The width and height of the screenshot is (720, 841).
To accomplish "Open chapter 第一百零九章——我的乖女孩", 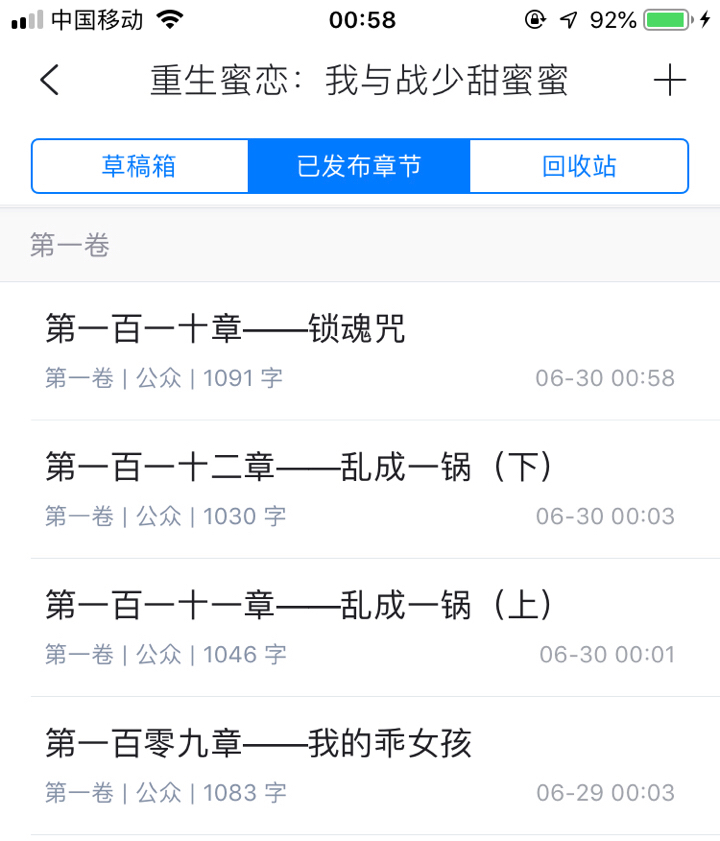I will pos(360,764).
